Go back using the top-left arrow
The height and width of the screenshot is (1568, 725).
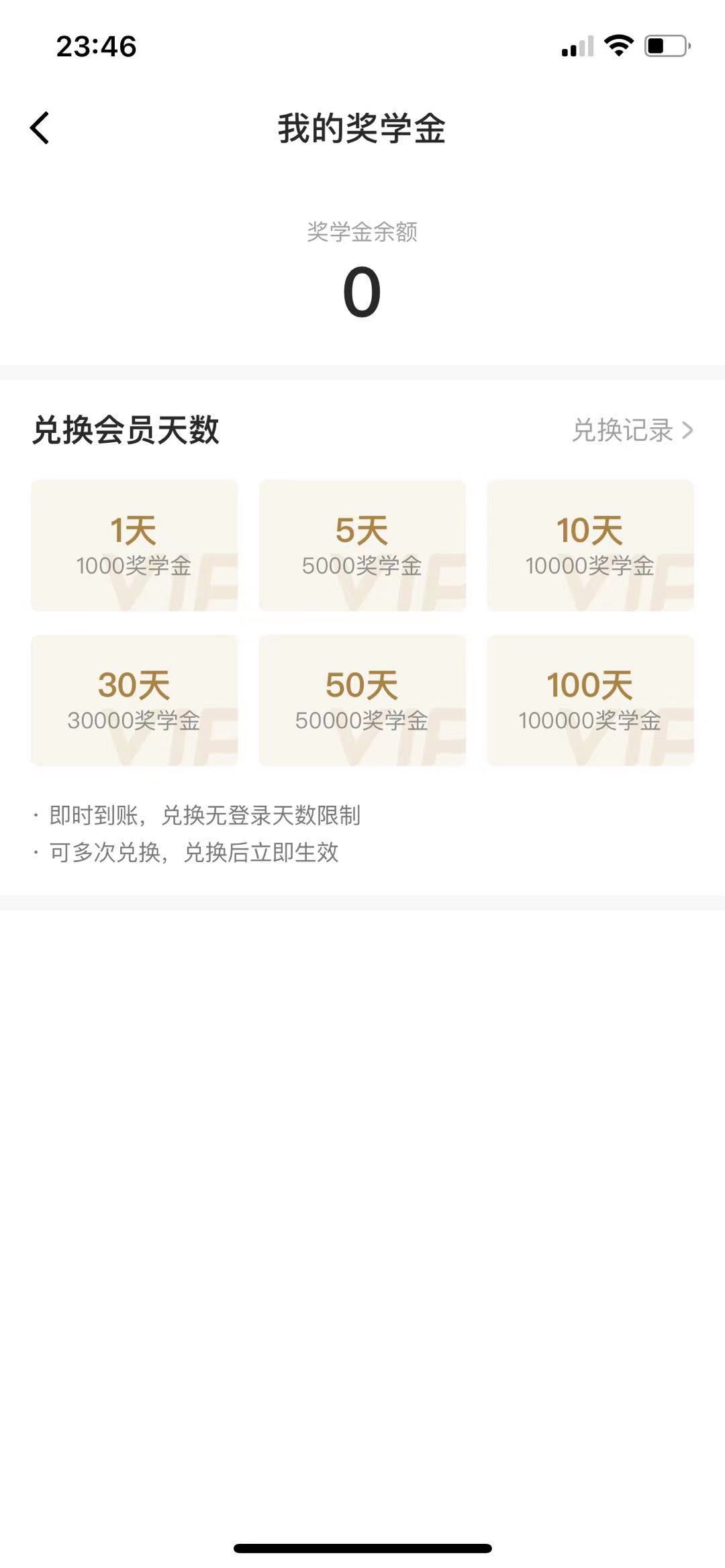40,127
